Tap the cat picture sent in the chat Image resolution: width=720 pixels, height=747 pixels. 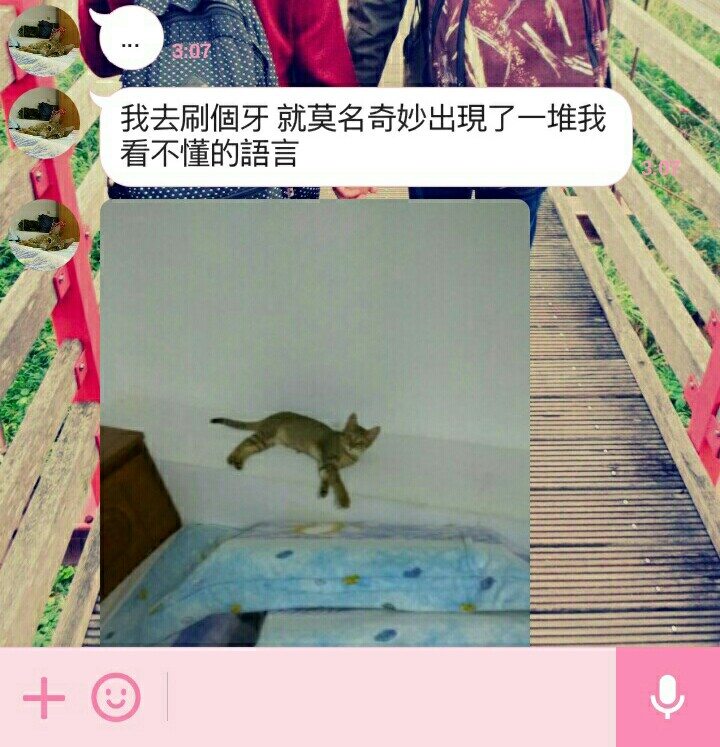(313, 425)
